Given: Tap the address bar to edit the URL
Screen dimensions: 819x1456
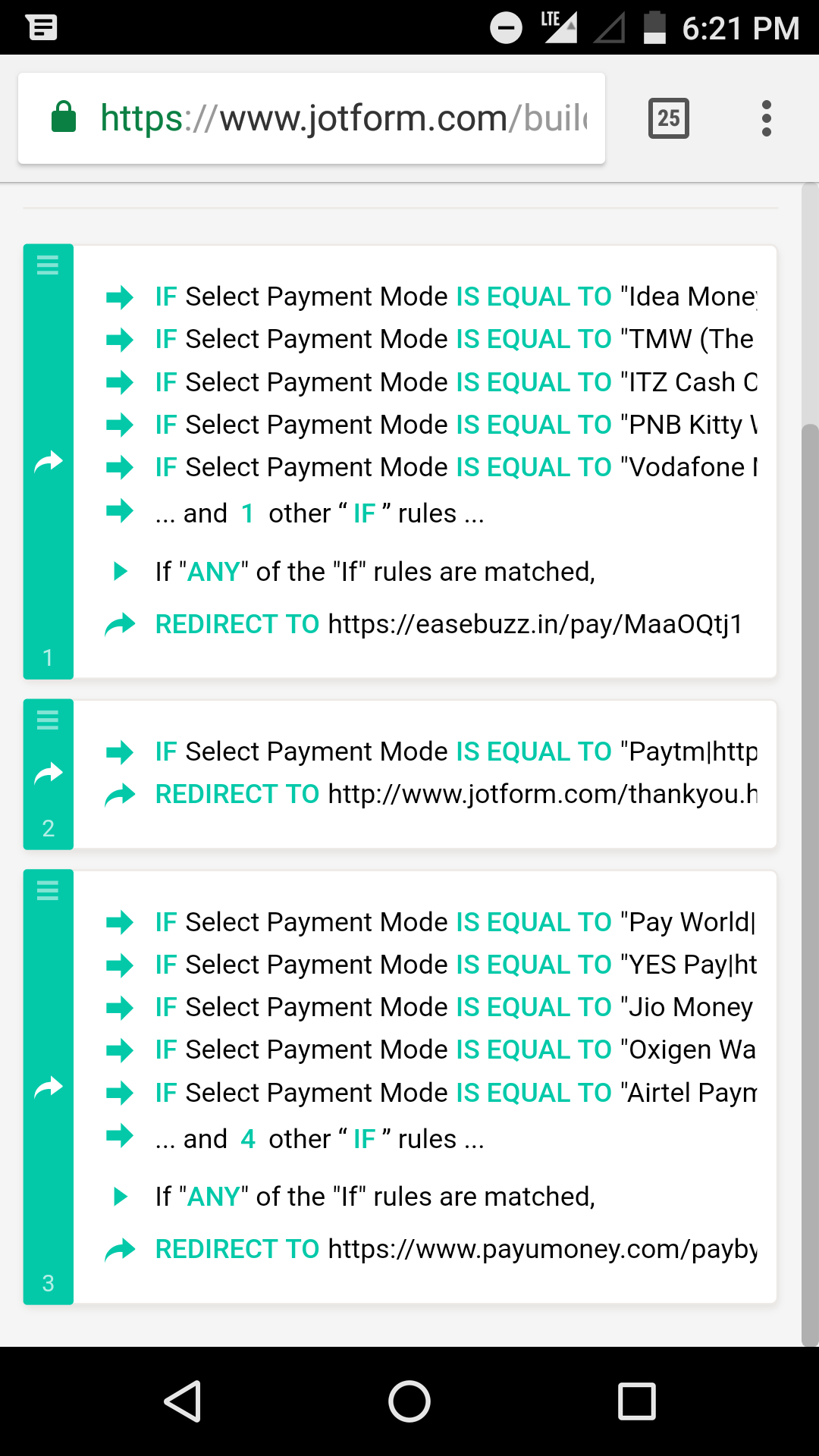Looking at the screenshot, I should click(x=341, y=118).
